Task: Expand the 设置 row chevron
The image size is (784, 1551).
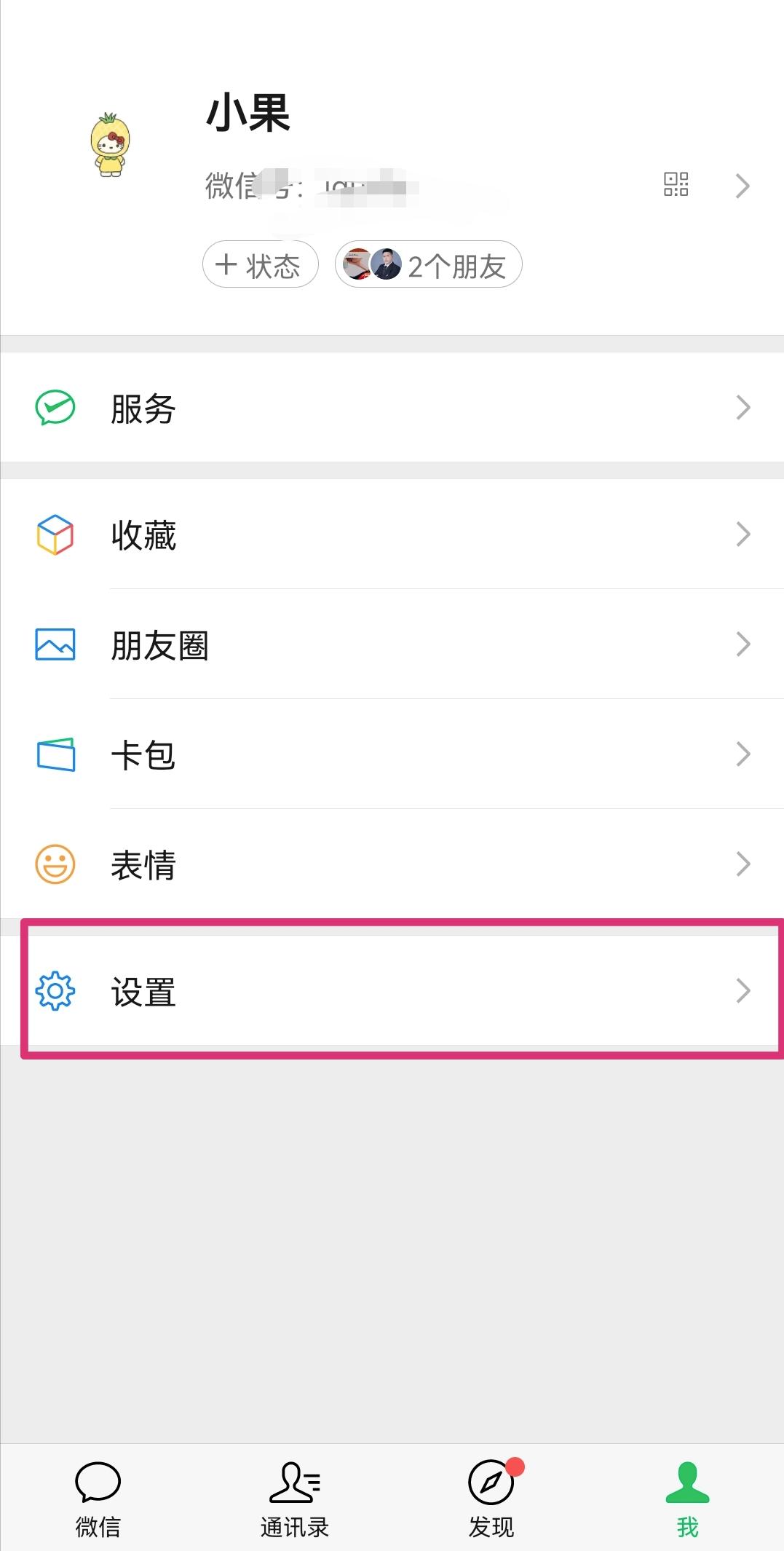Action: [743, 990]
